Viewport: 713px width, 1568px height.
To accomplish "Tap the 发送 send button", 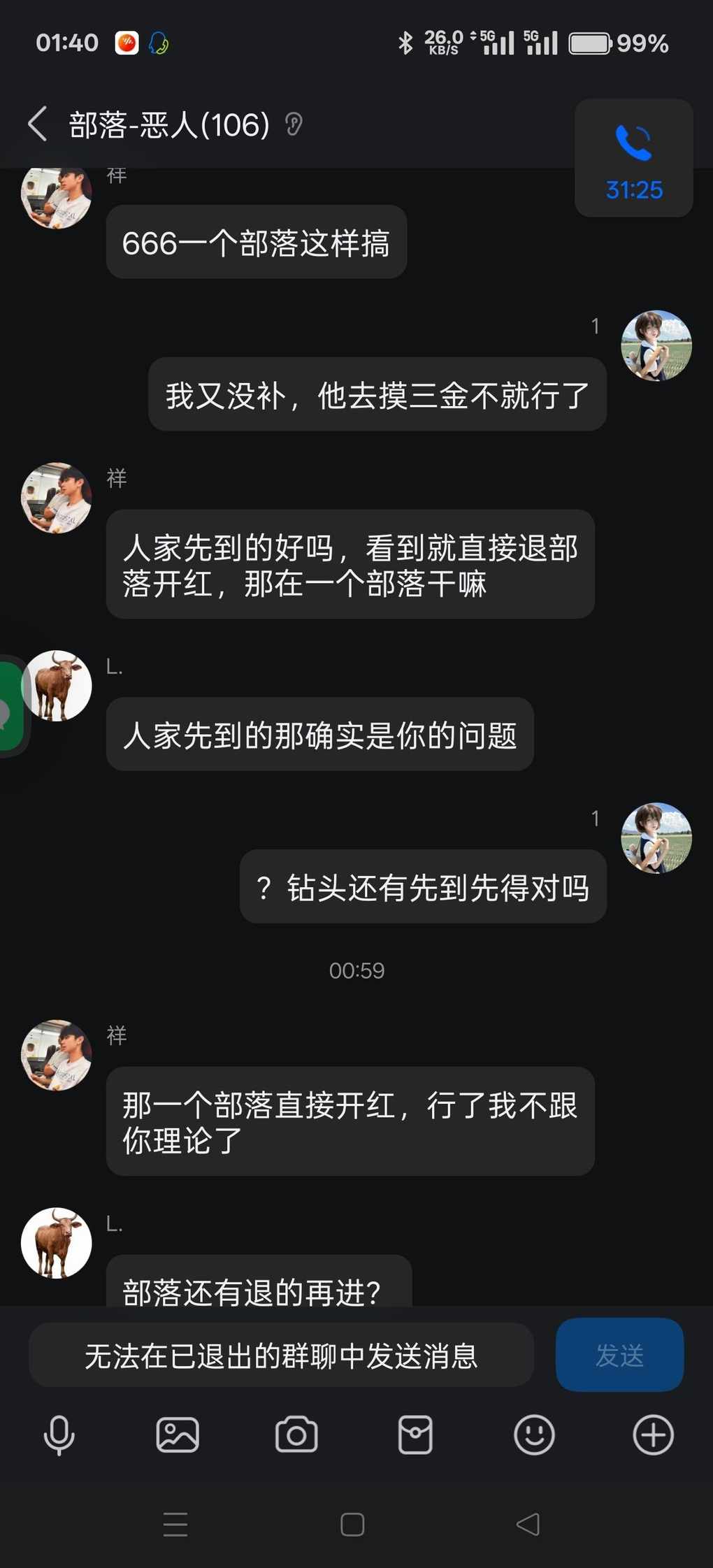I will 619,1355.
